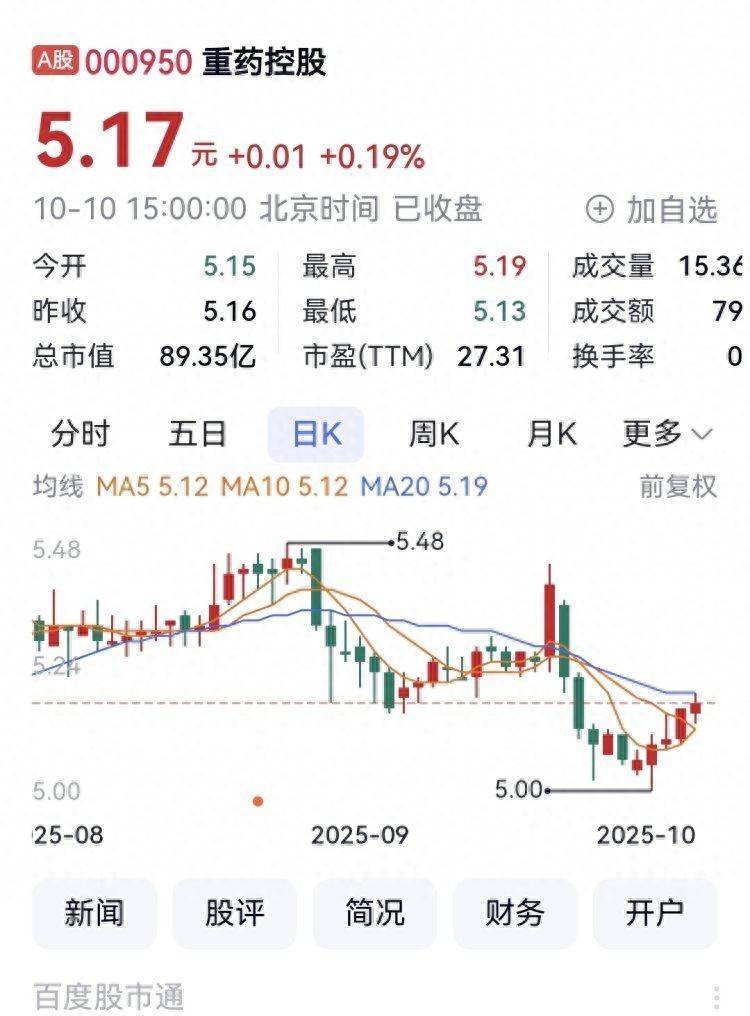Tap the 开户 button
This screenshot has height=1016, width=750.
(655, 913)
